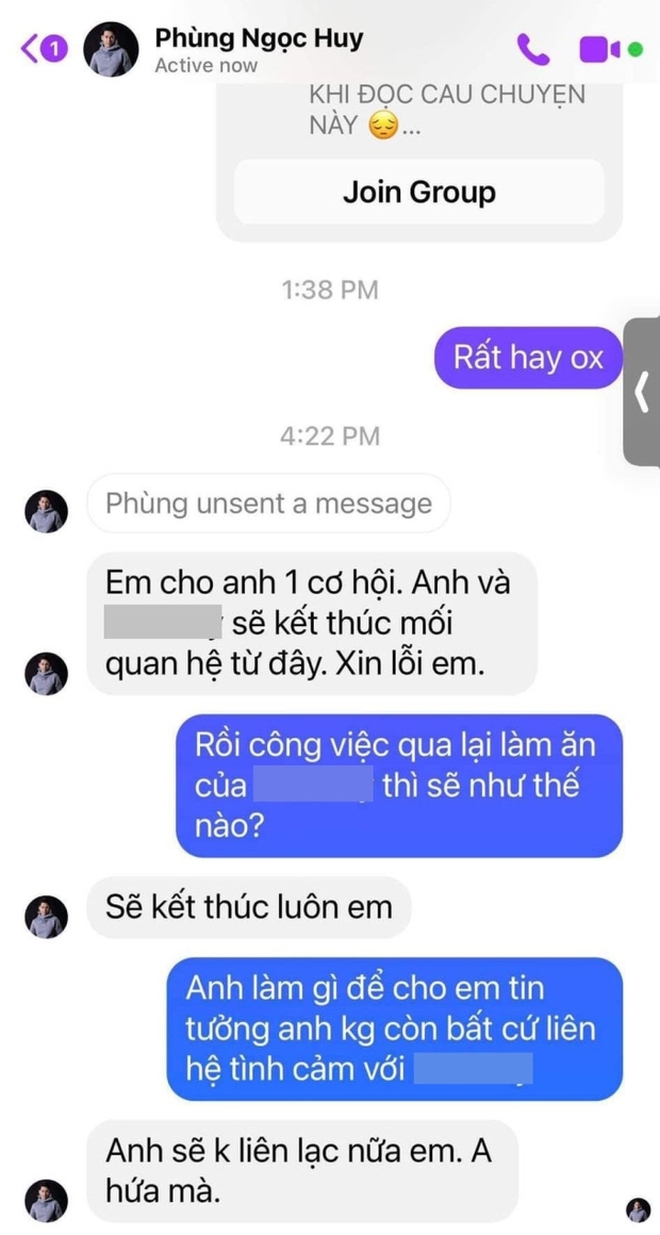Start a video call with Phùng Ngọc Huy
Image resolution: width=660 pixels, height=1235 pixels.
pos(598,48)
